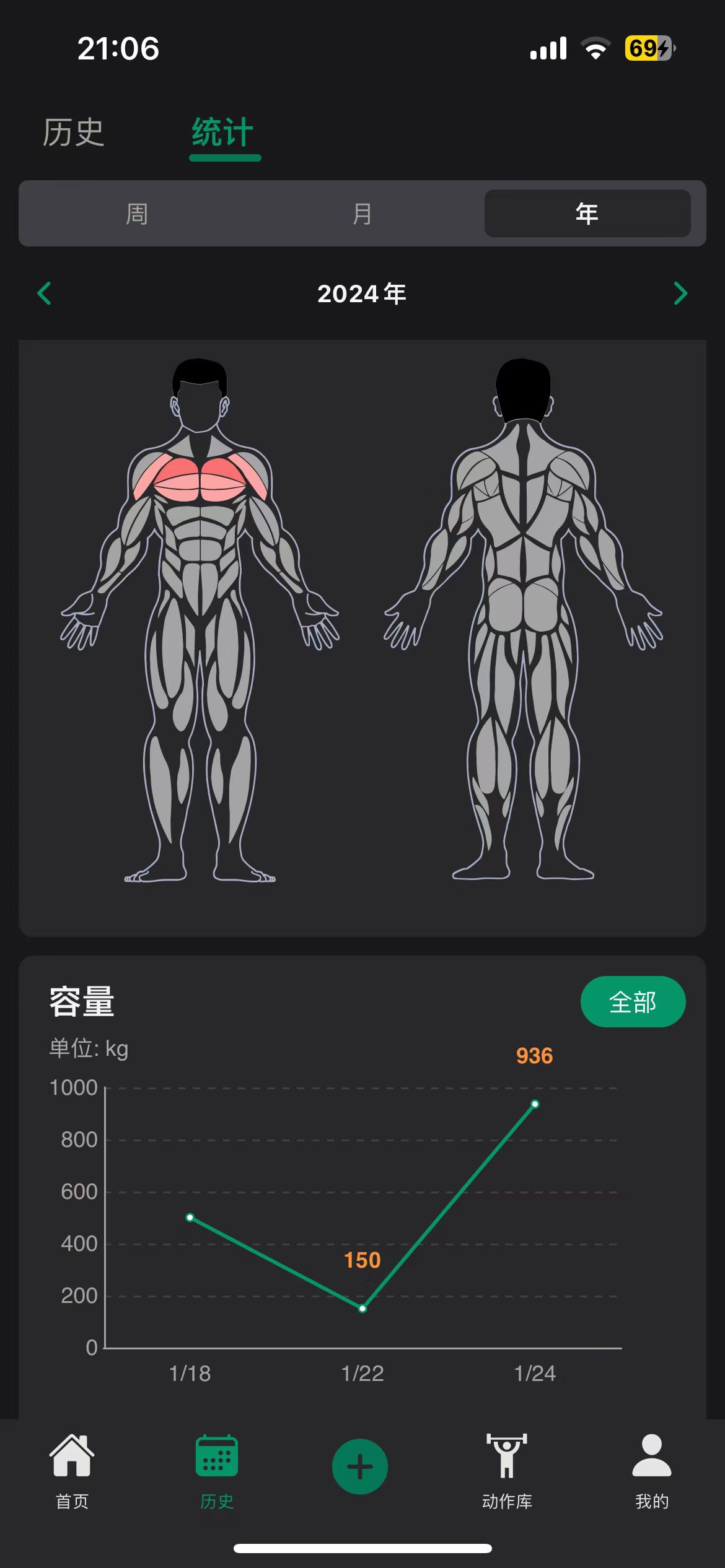Switch statistics range to 周

pyautogui.click(x=136, y=214)
